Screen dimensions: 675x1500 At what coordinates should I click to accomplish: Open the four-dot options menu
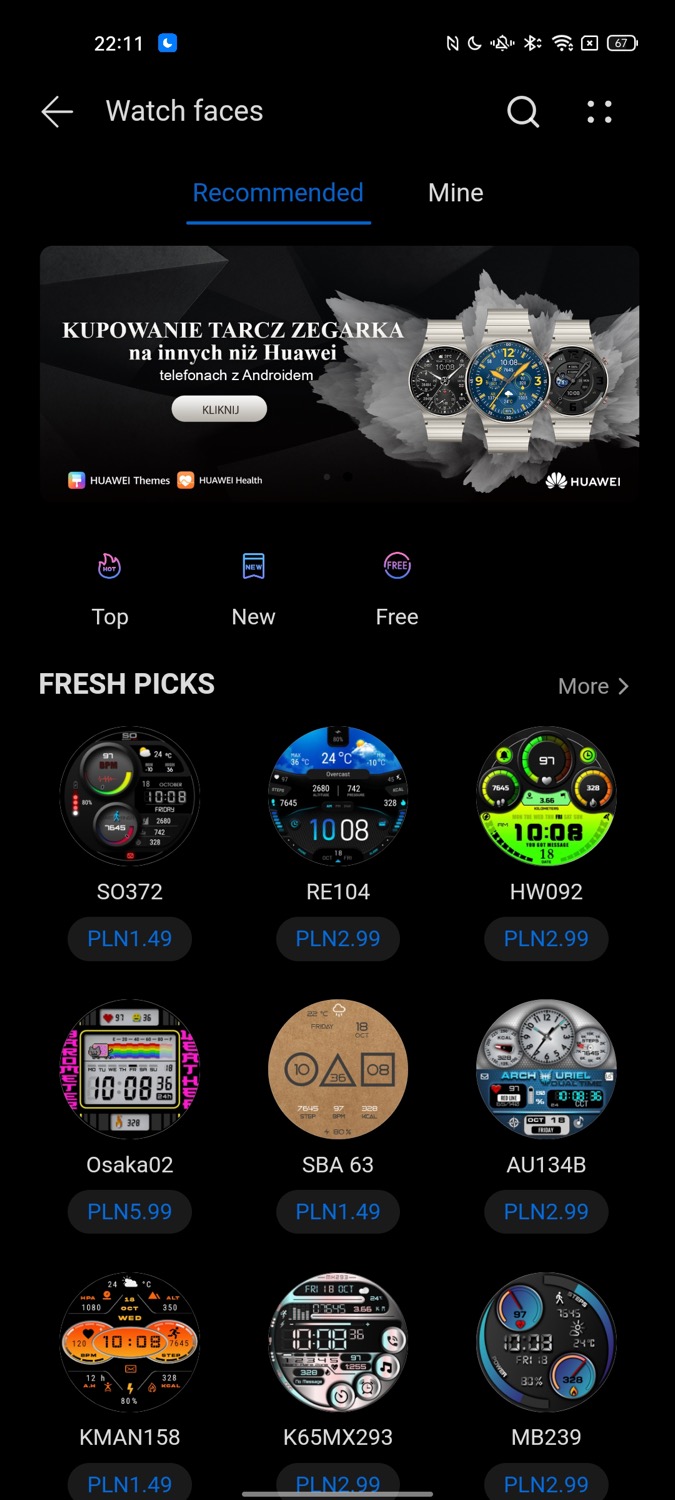click(599, 111)
